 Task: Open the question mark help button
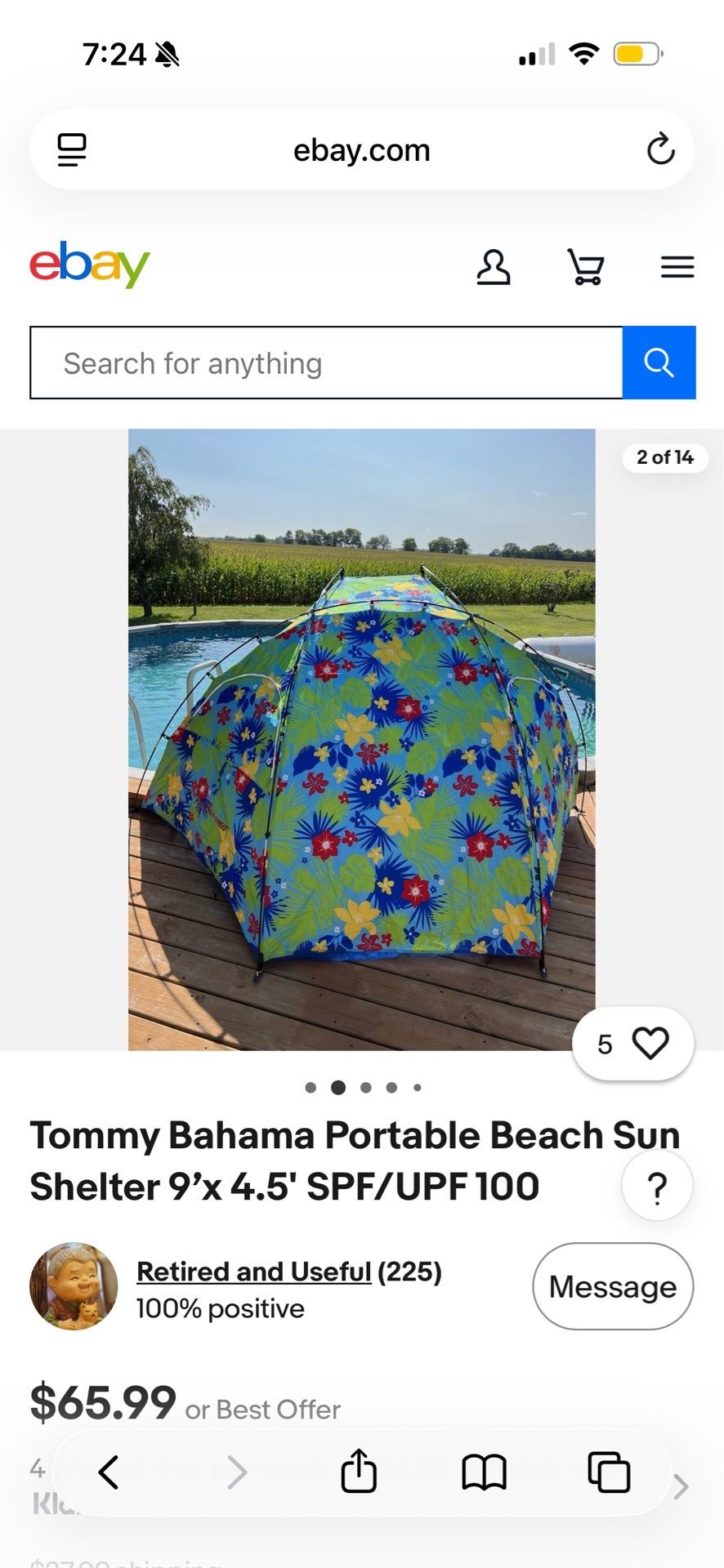[x=657, y=1187]
